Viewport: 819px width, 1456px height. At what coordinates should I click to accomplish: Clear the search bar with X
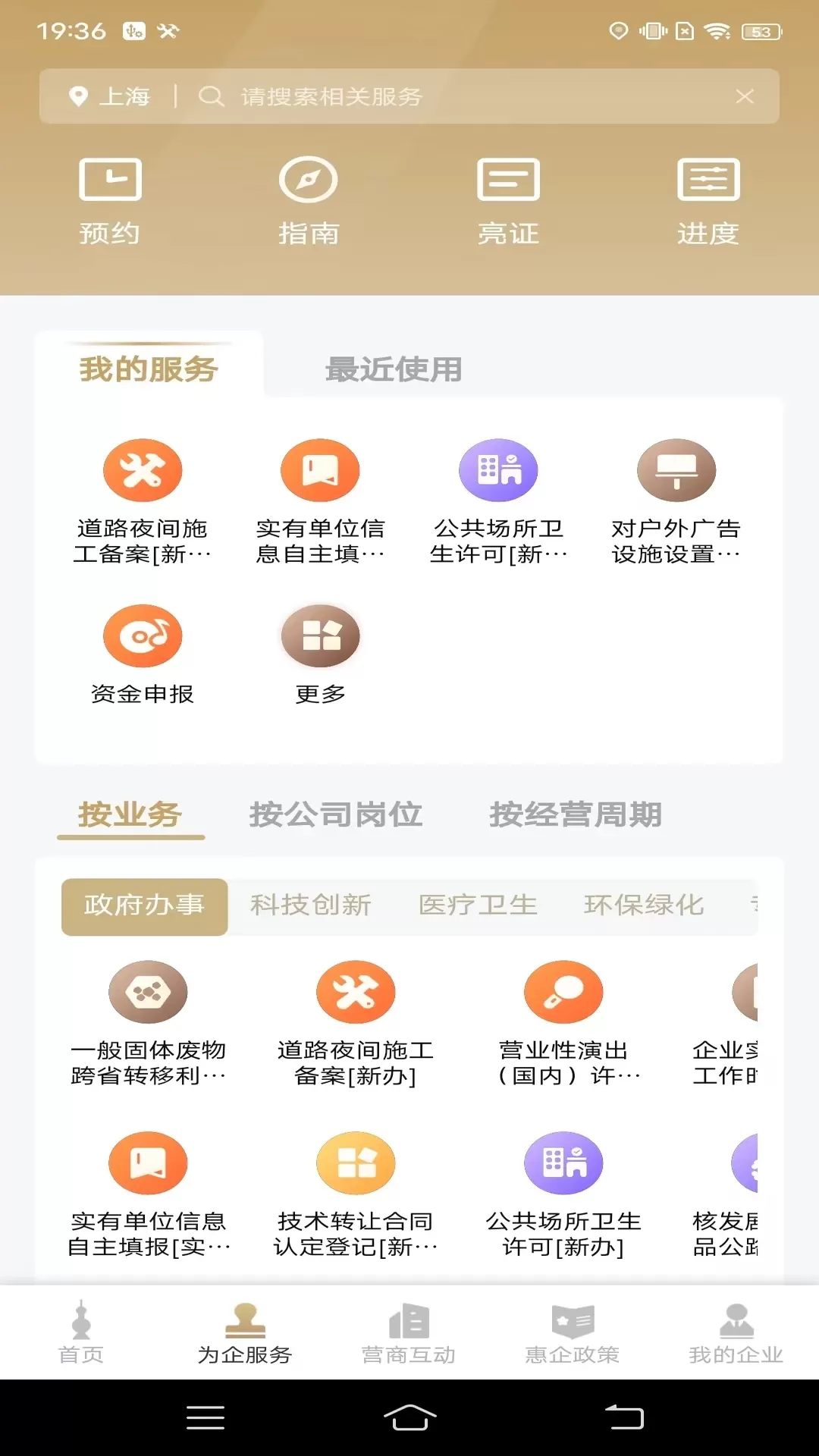[745, 96]
